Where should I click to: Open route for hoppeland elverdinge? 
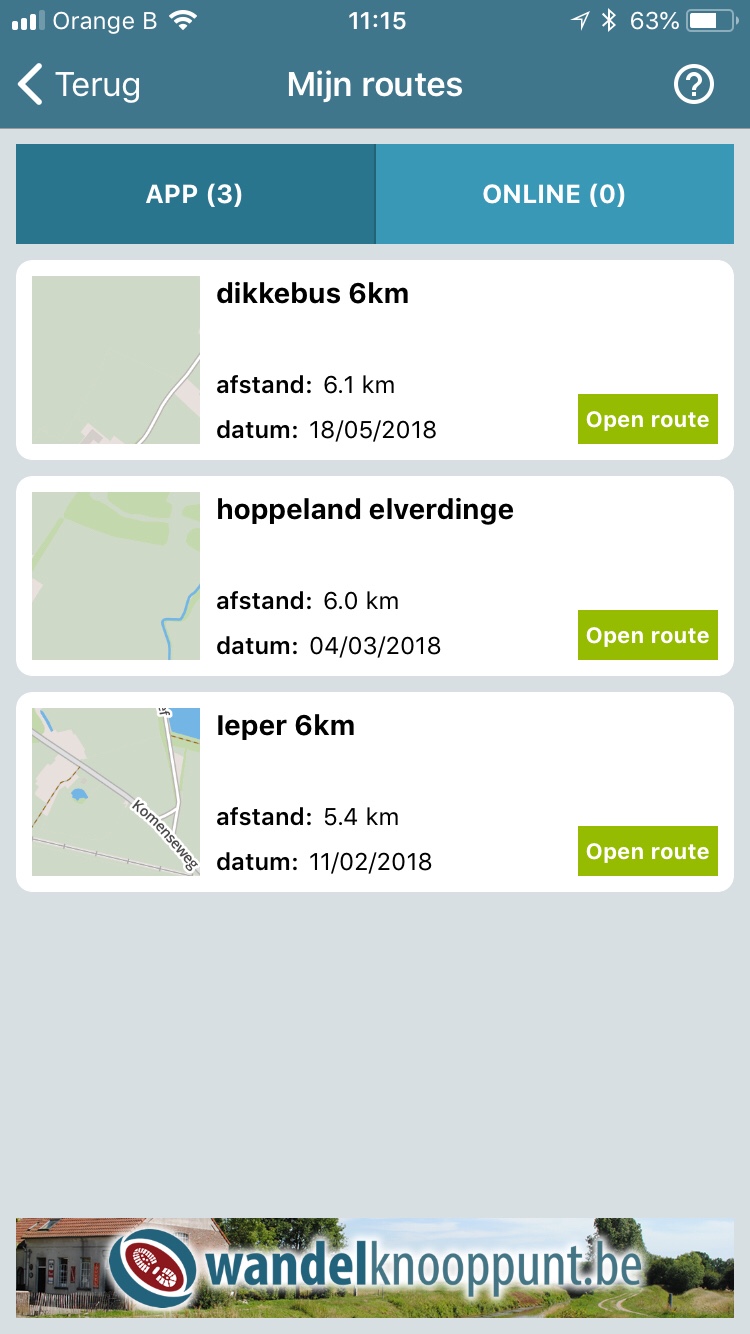tap(647, 635)
